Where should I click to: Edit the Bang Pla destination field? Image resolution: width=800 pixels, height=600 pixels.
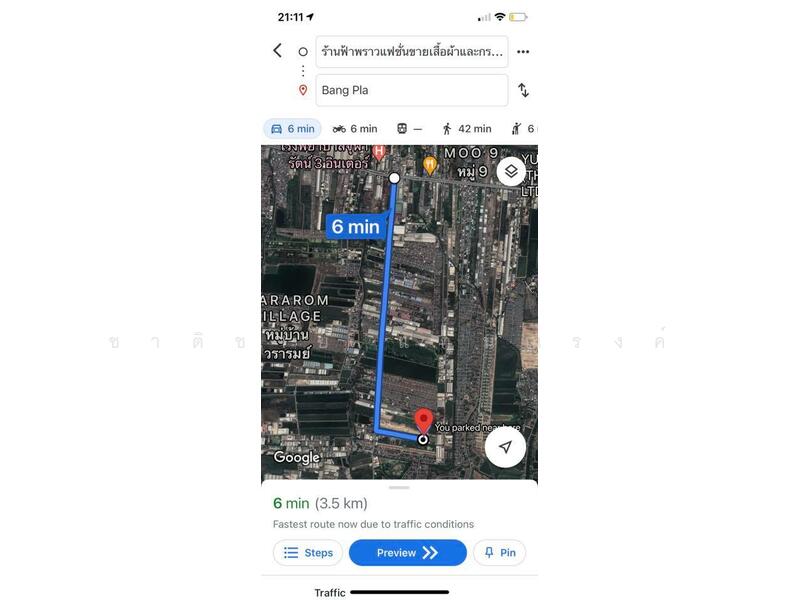[x=411, y=90]
